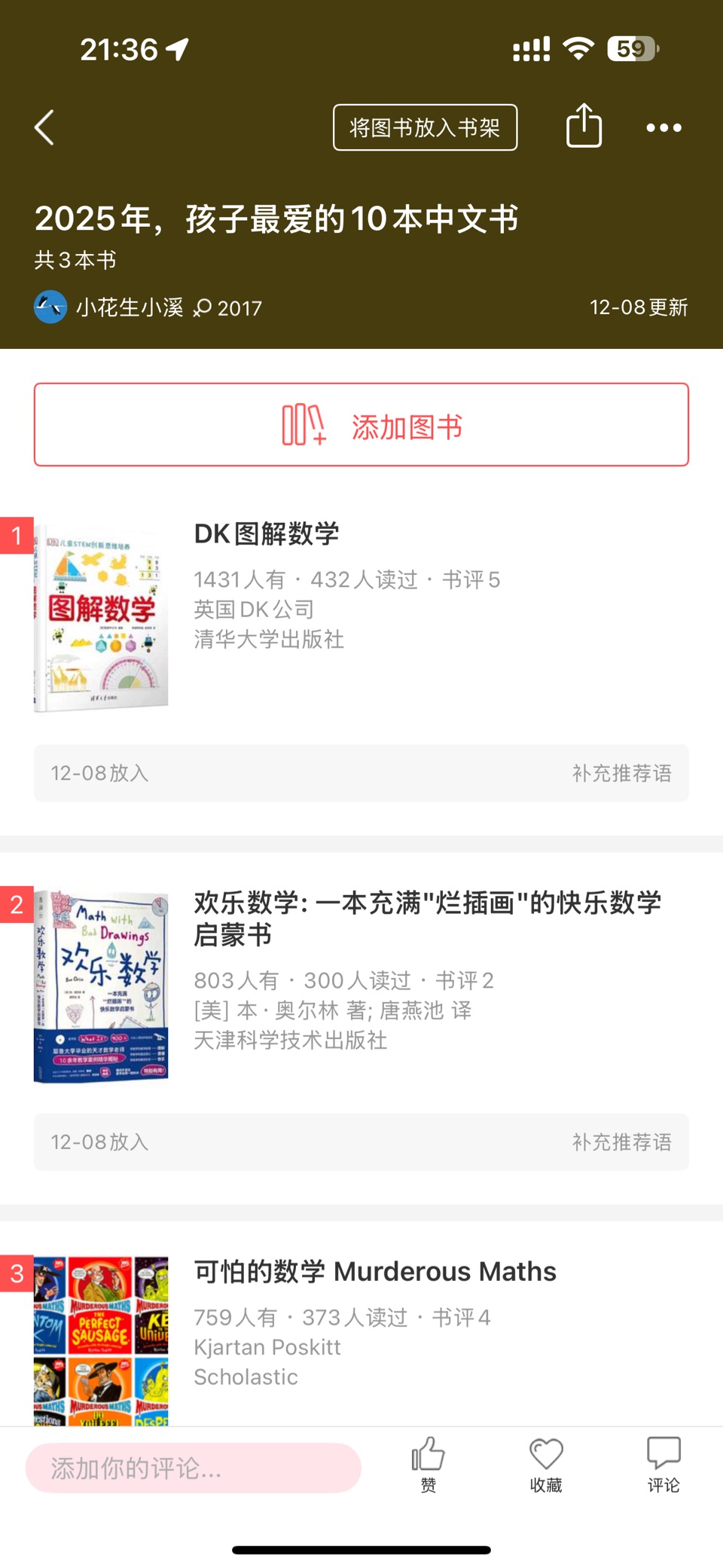
Task: Open 欢乐数学 book details
Action: [x=427, y=918]
